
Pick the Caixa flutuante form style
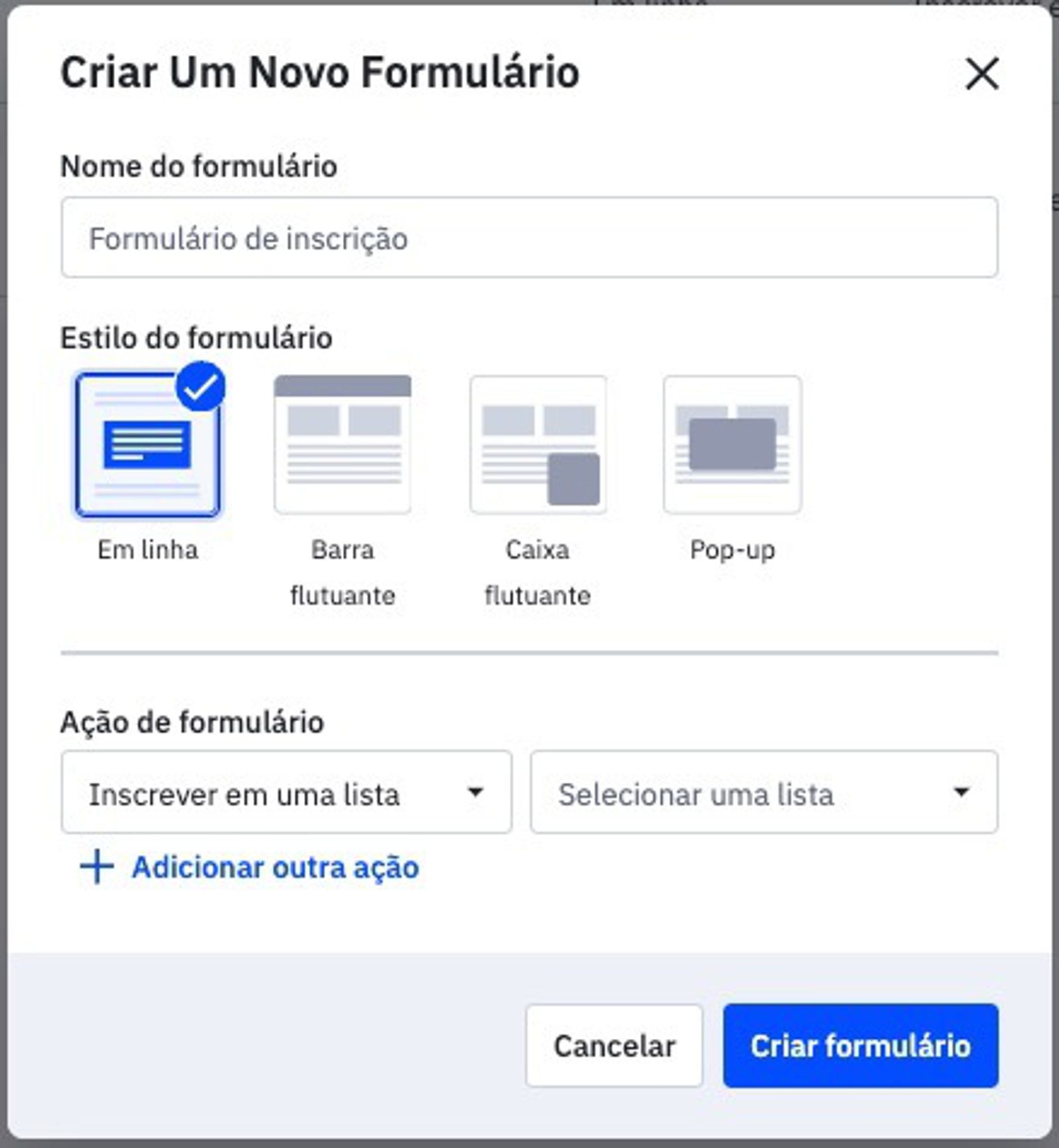[x=538, y=445]
